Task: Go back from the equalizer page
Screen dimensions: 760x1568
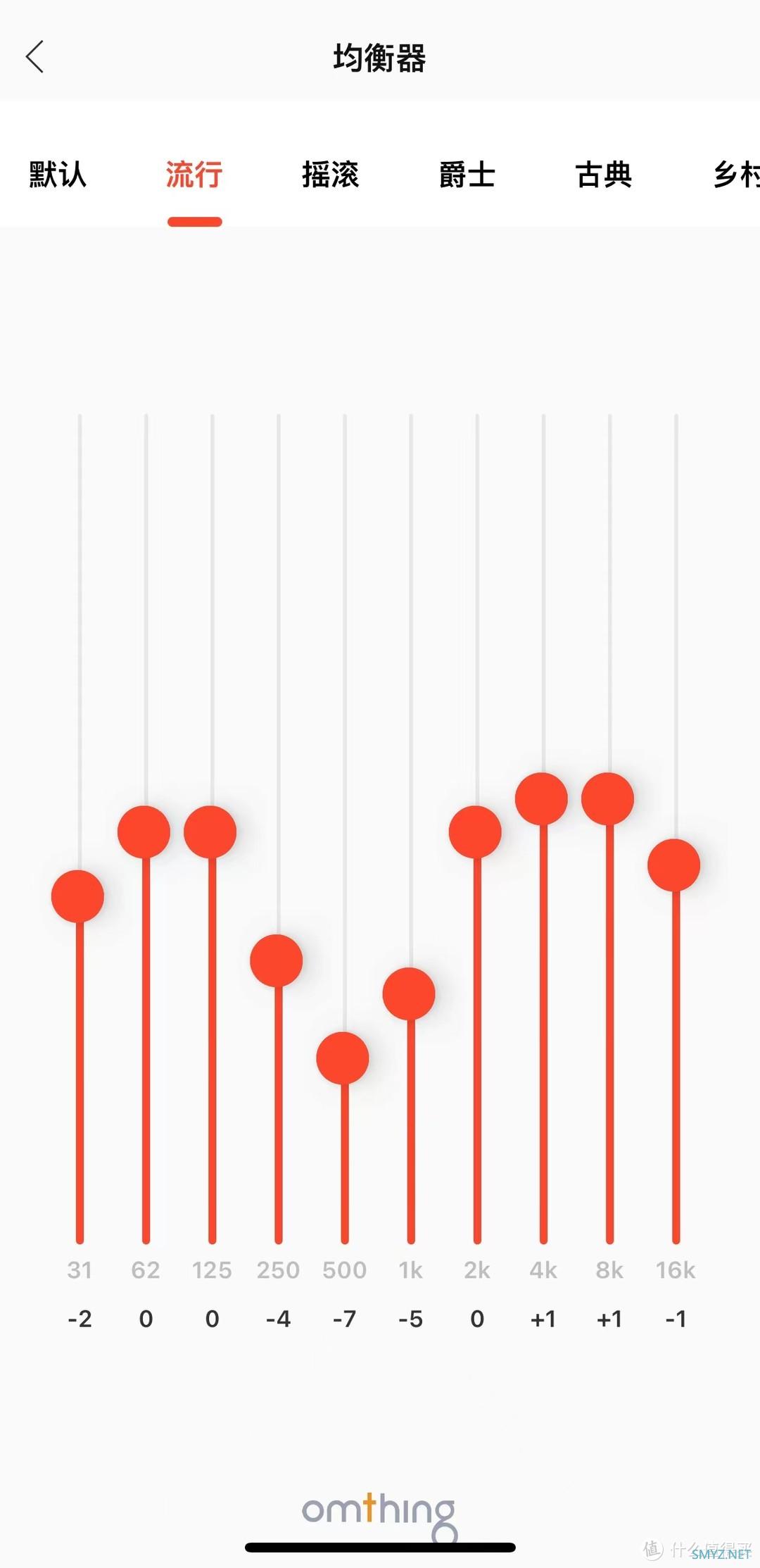Action: coord(35,57)
